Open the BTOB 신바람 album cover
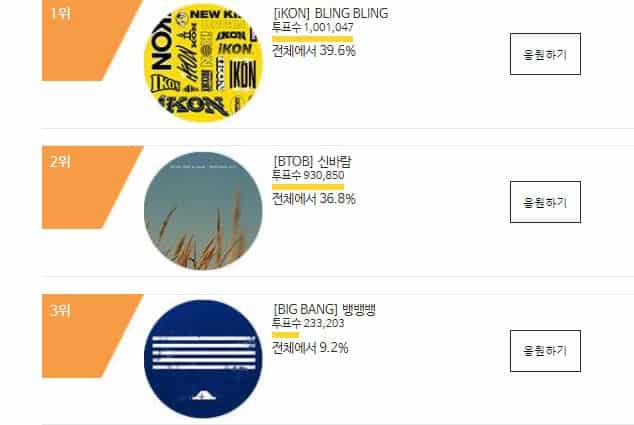Screen dimensions: 634x425 pyautogui.click(x=203, y=210)
